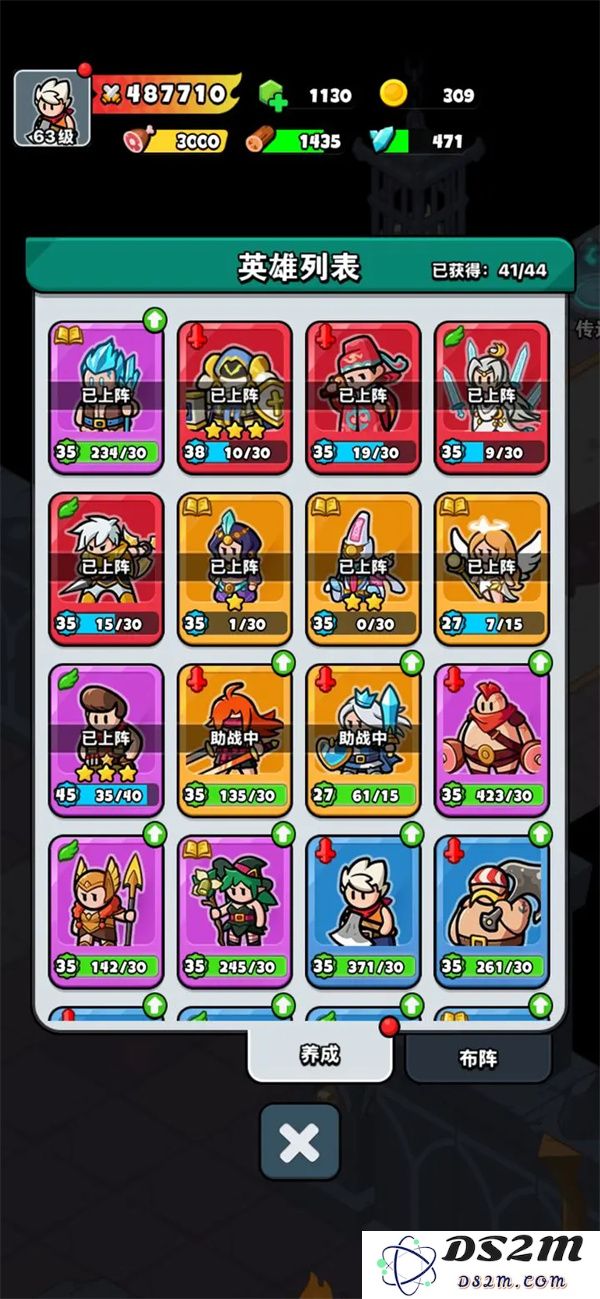View the hero card showing 371/30
Viewport: 600px width, 1299px height.
363,912
